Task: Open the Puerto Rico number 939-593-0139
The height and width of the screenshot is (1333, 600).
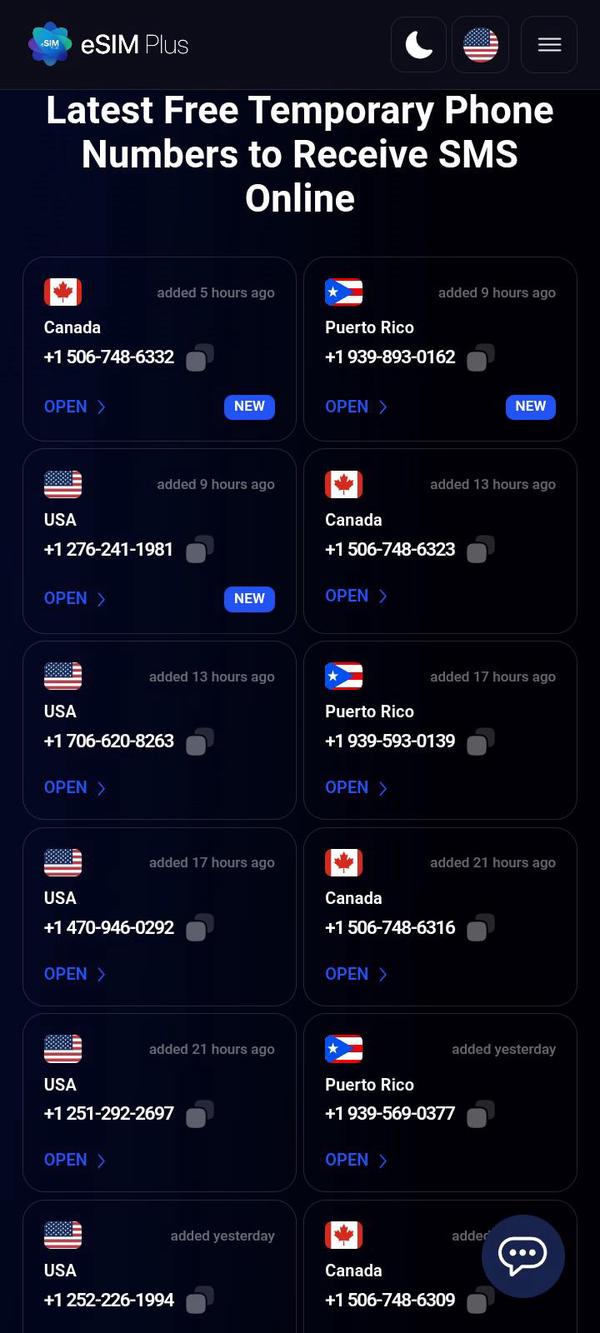Action: click(355, 788)
